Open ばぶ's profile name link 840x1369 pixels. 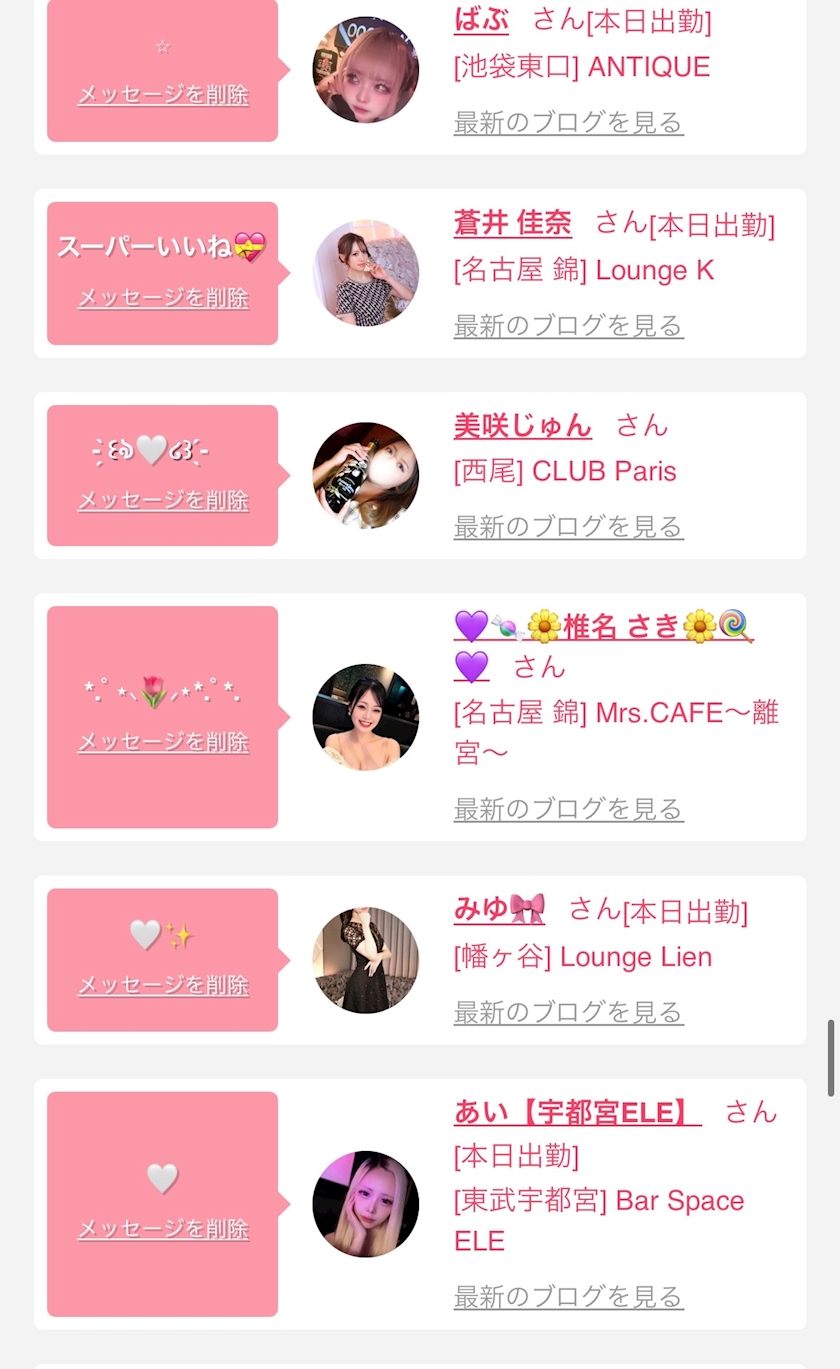click(x=481, y=20)
